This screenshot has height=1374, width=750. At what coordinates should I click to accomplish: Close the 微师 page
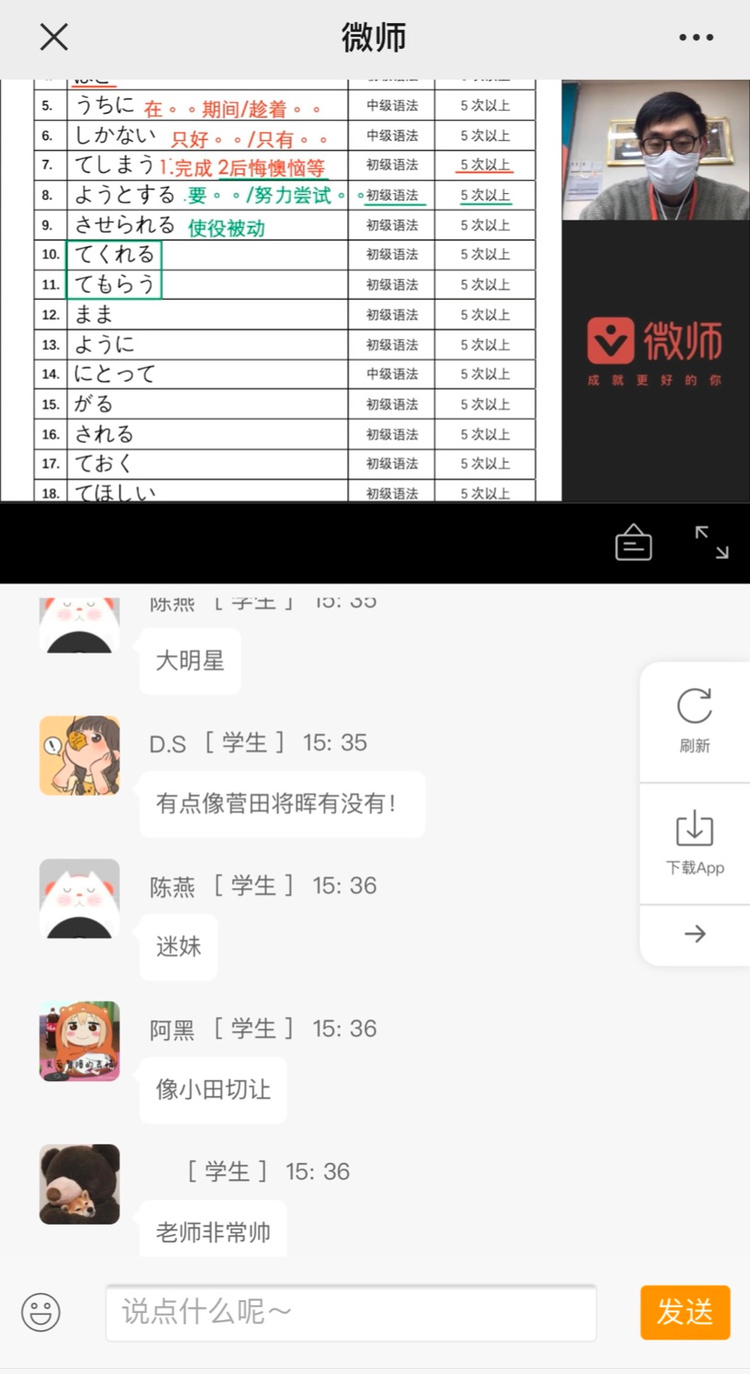pyautogui.click(x=53, y=37)
